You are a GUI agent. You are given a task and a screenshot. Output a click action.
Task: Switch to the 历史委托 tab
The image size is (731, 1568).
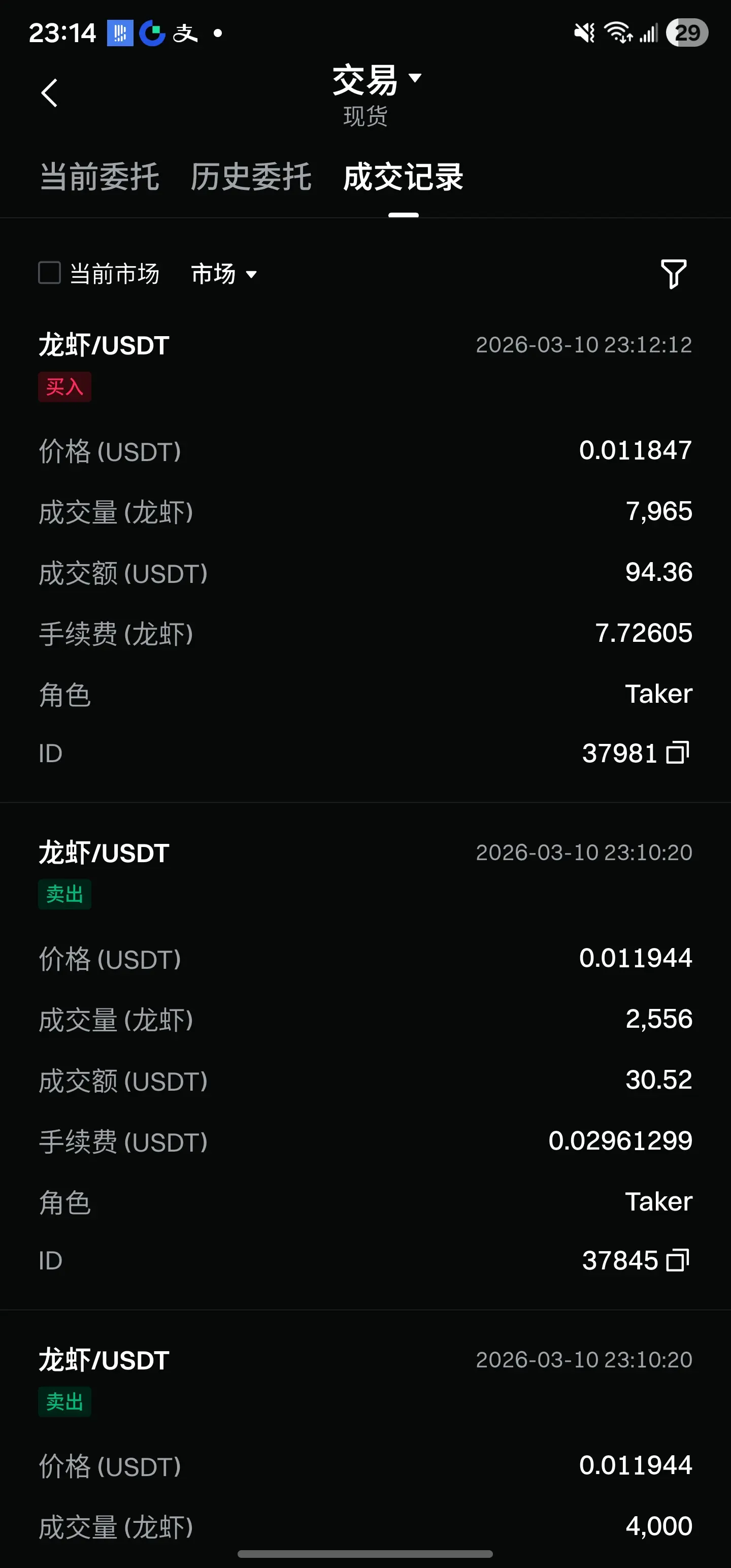point(251,177)
